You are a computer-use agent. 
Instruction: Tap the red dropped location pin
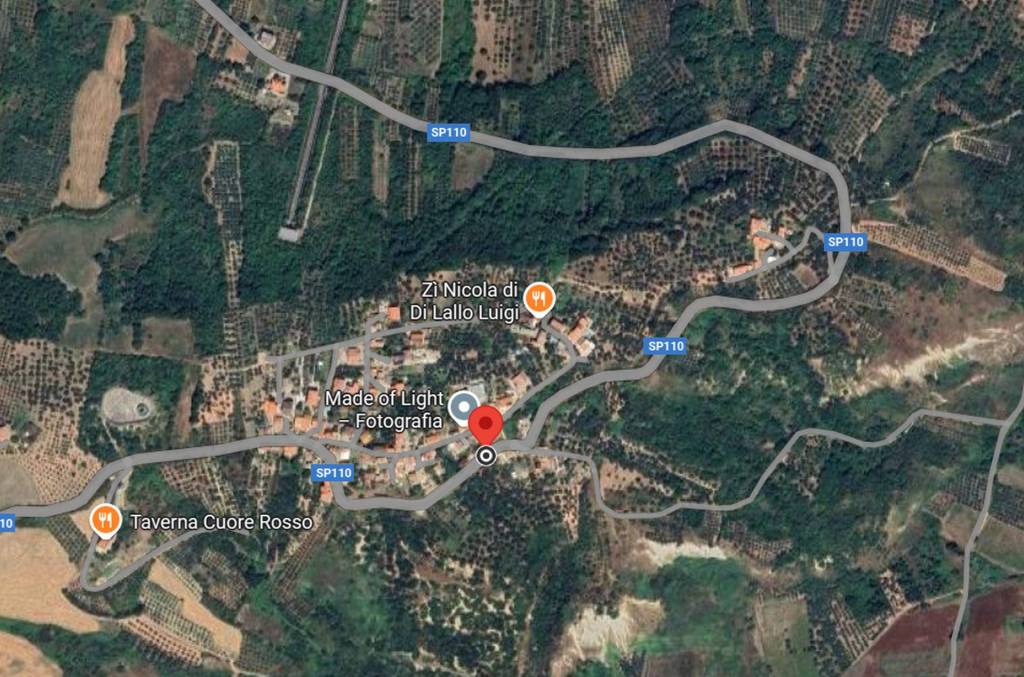(x=486, y=426)
